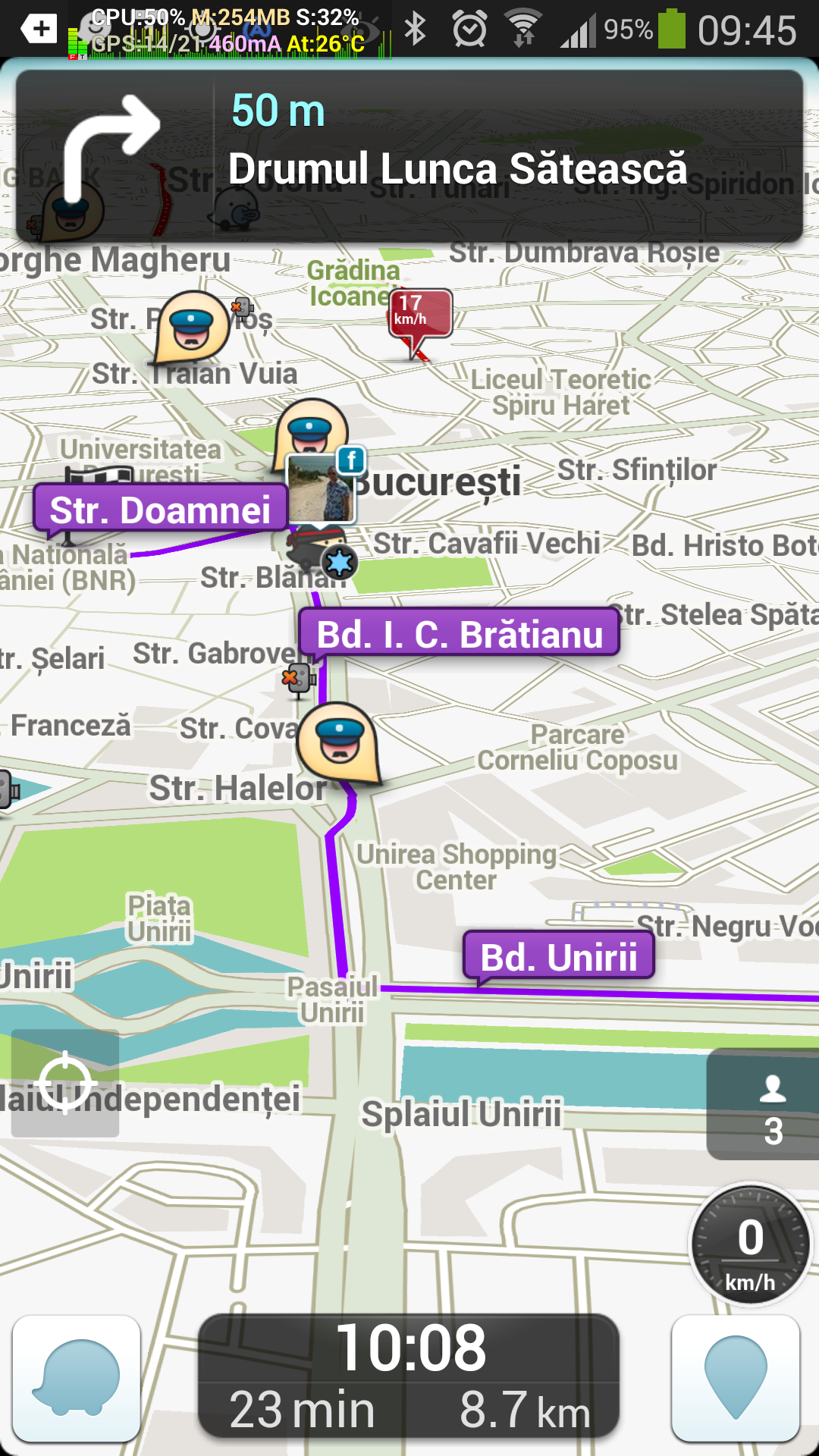Image resolution: width=819 pixels, height=1456 pixels.
Task: Tap the speed camera near Str. Gabroveni
Action: point(299,679)
